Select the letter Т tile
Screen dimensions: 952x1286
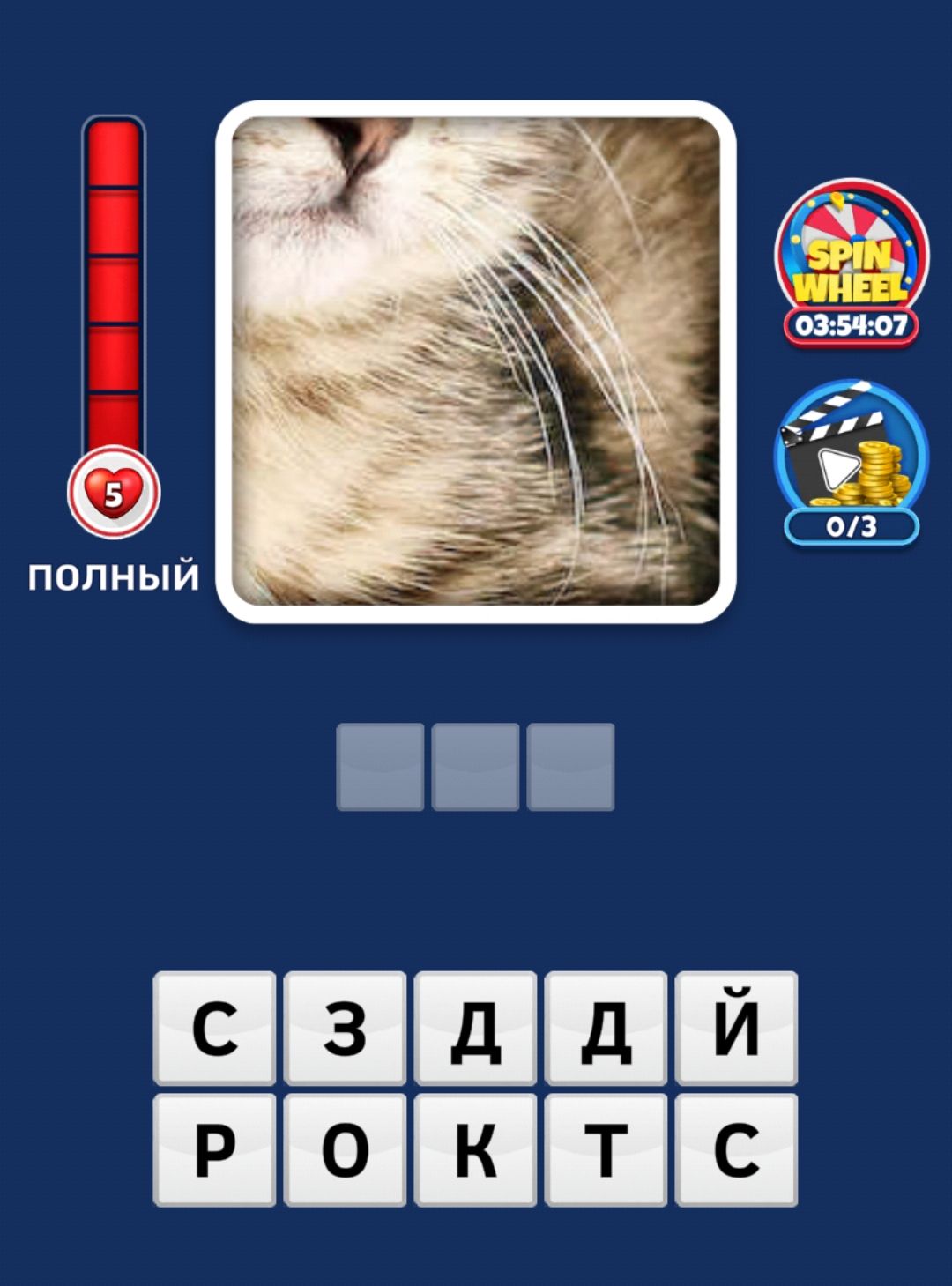click(x=606, y=1149)
